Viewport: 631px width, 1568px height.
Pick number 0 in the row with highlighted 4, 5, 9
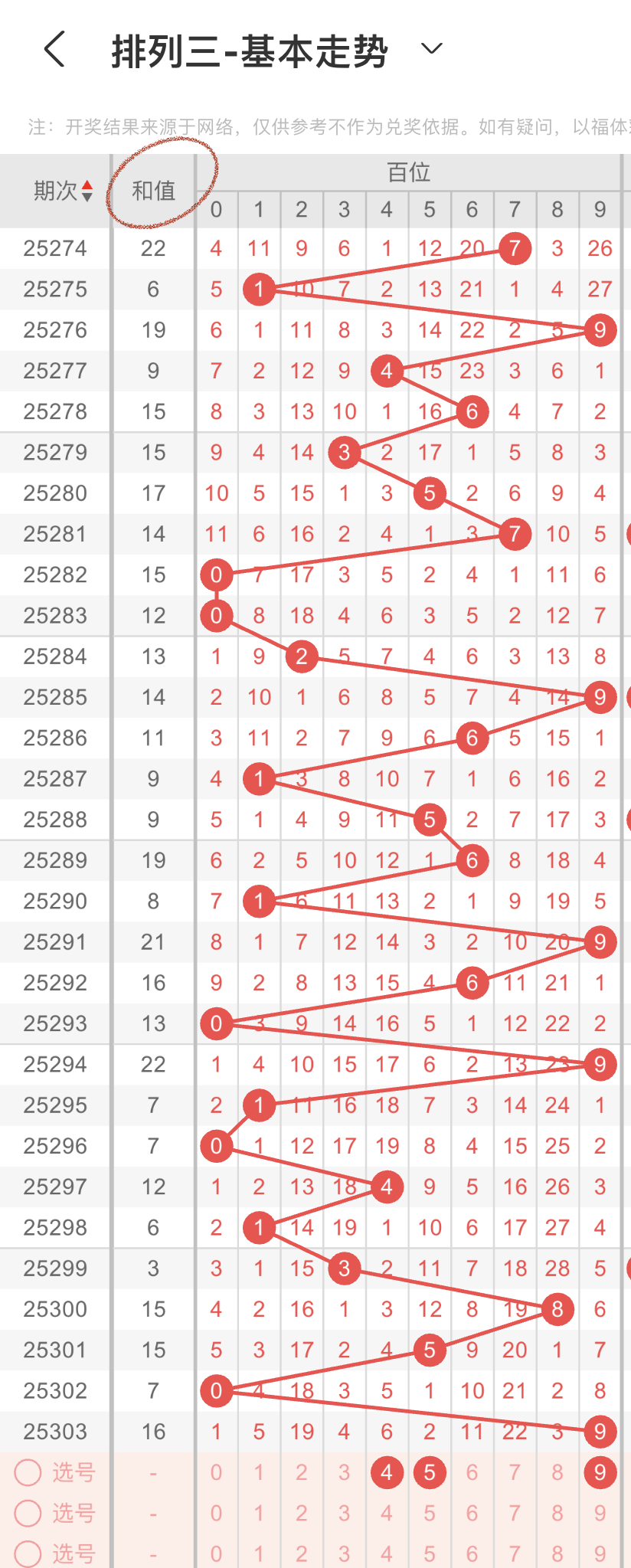tap(217, 1472)
